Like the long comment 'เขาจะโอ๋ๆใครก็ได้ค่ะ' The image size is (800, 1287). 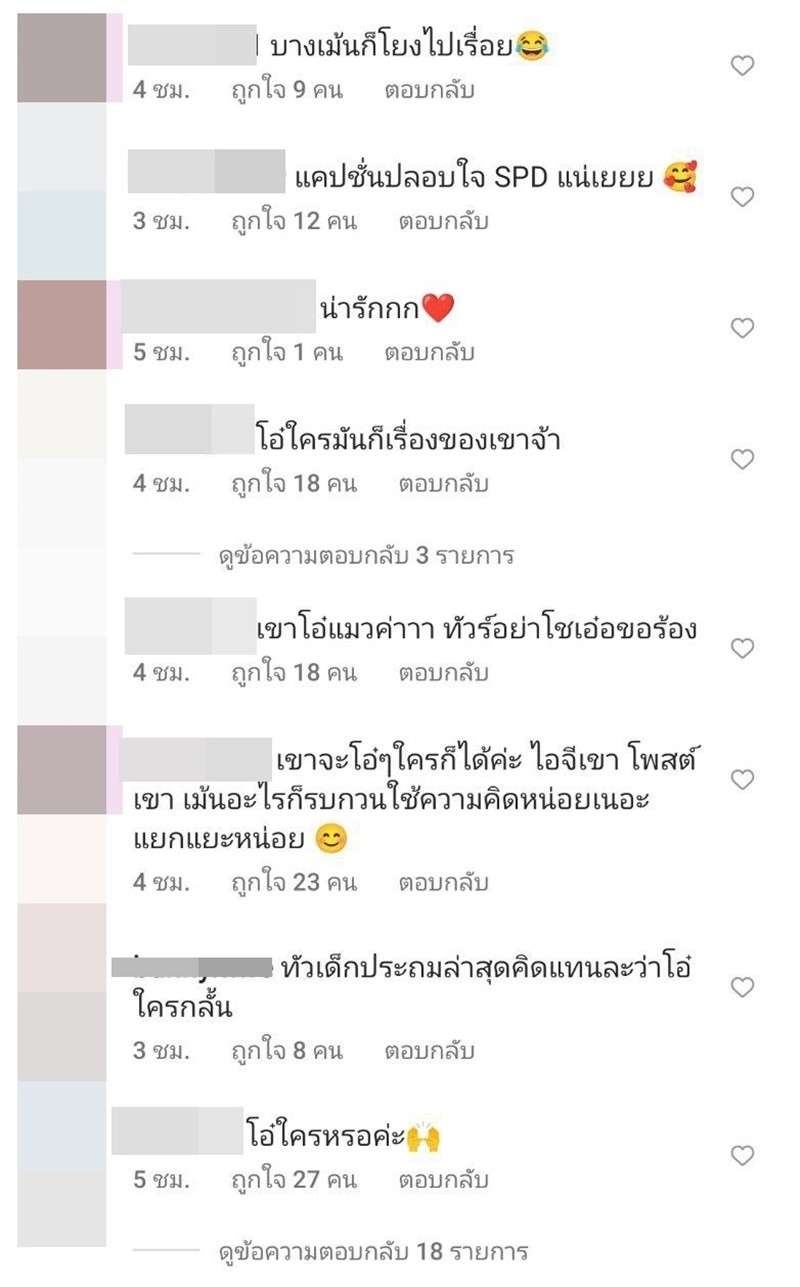742,779
